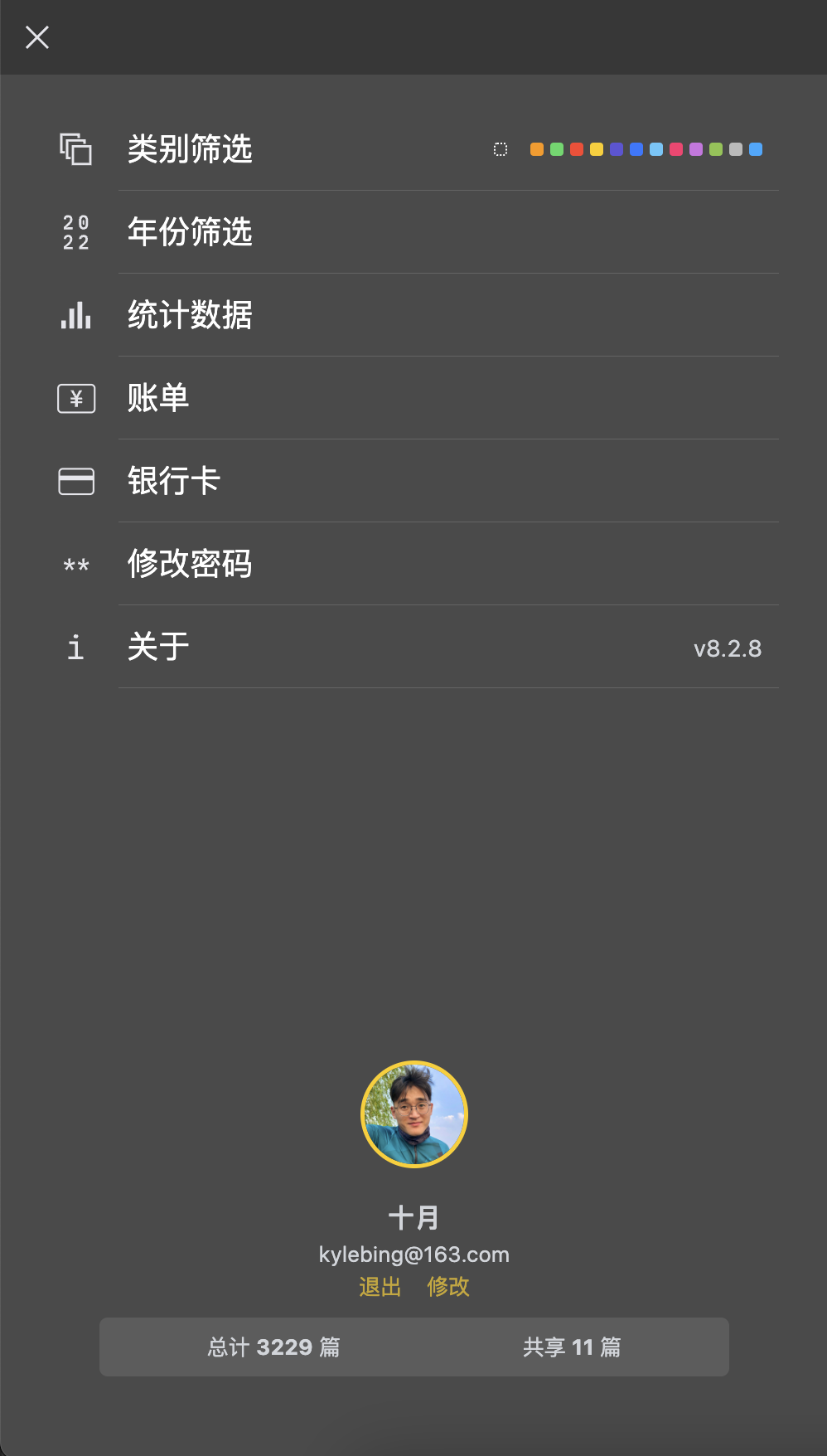
Task: View 总计 3229 篇 total entries
Action: 273,1347
